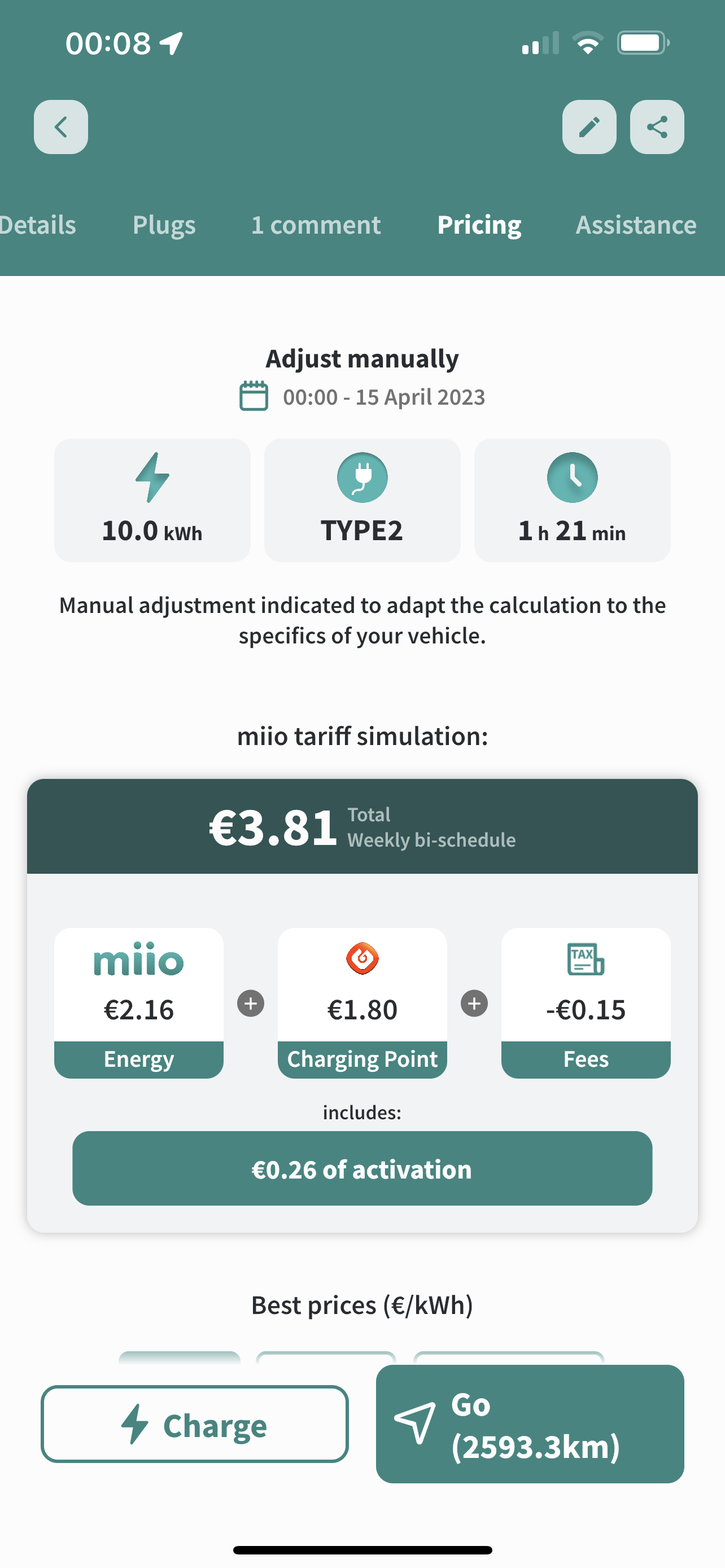Switch to the Details tab
The image size is (725, 1568).
tap(38, 225)
